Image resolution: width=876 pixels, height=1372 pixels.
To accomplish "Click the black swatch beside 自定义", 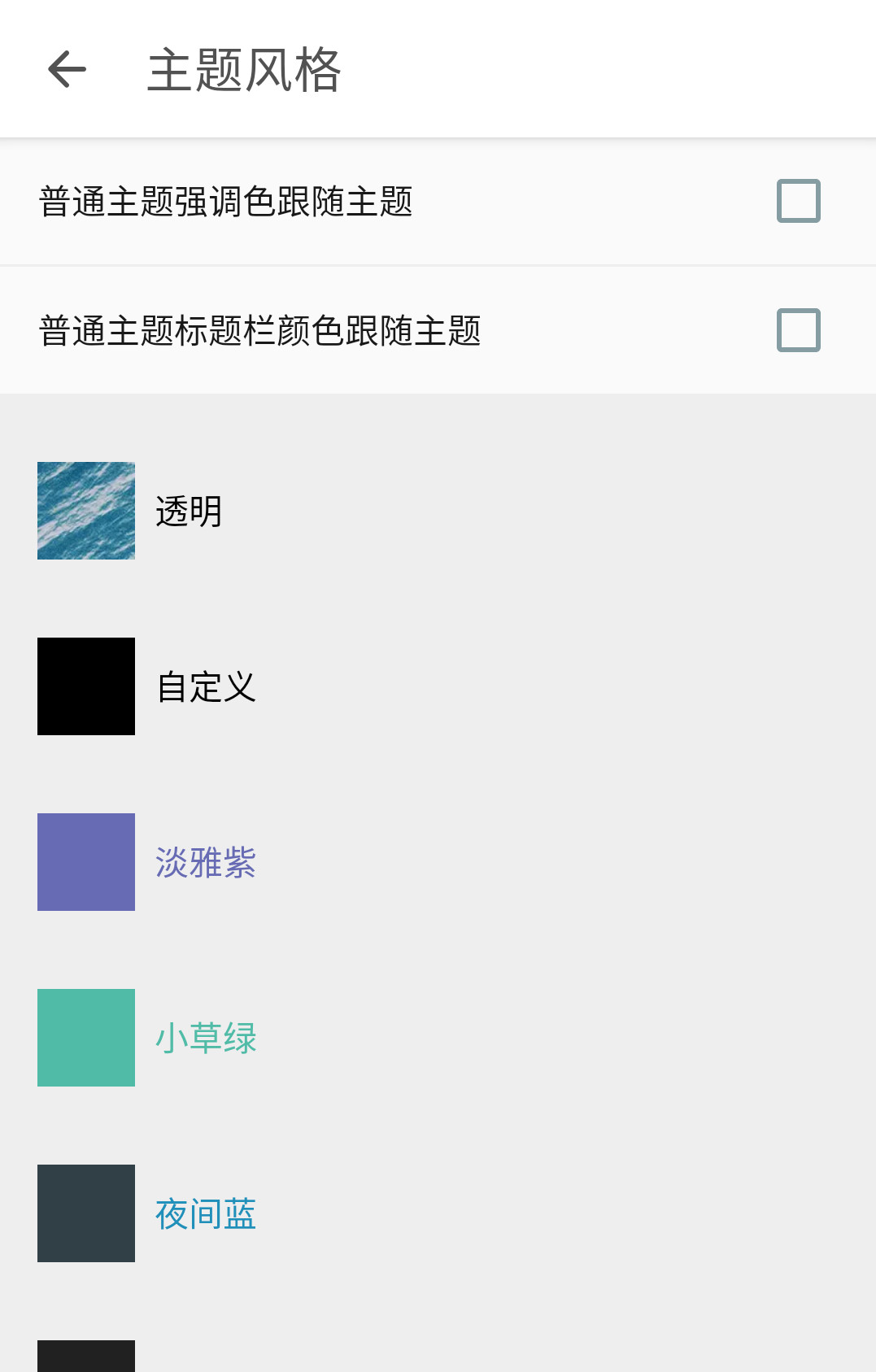I will click(85, 686).
